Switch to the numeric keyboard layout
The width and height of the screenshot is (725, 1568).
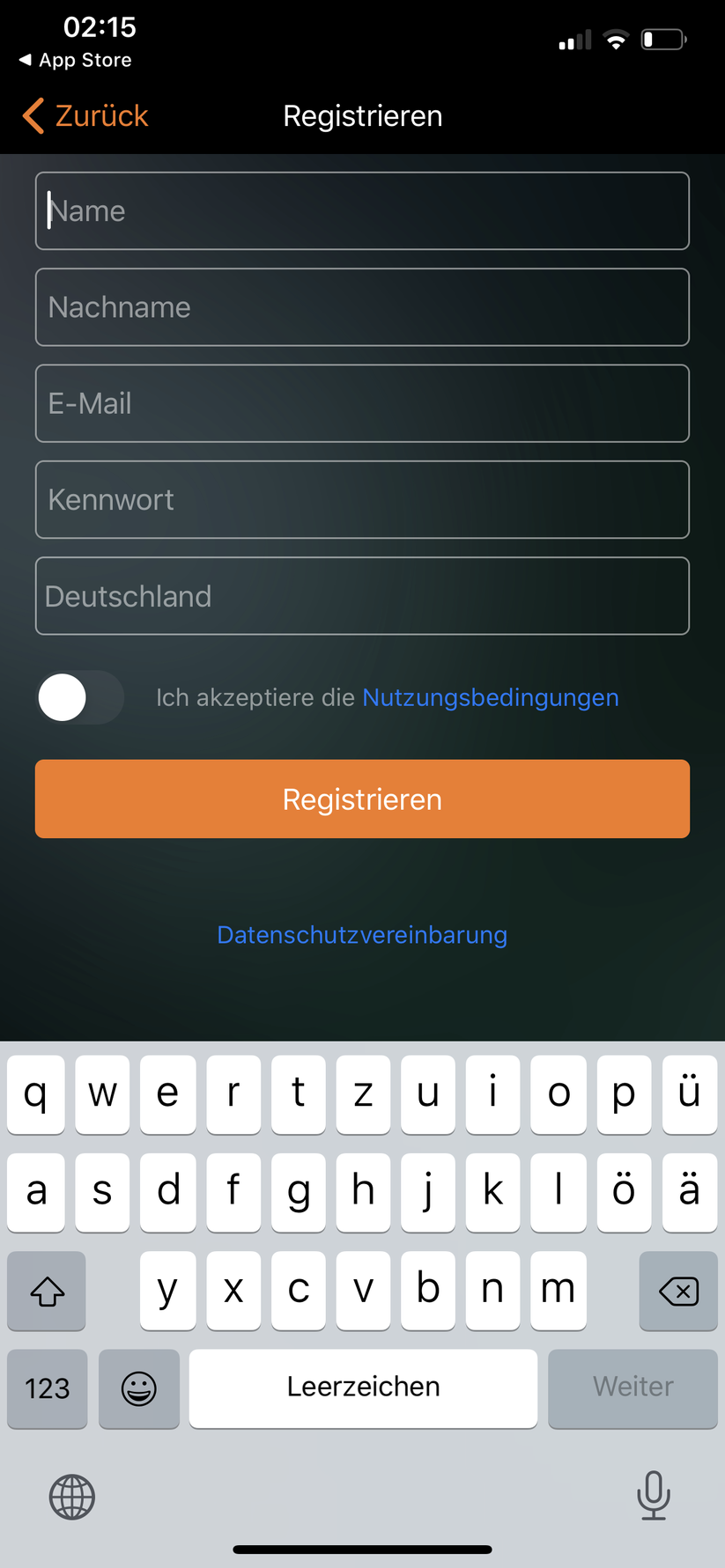pos(47,1388)
